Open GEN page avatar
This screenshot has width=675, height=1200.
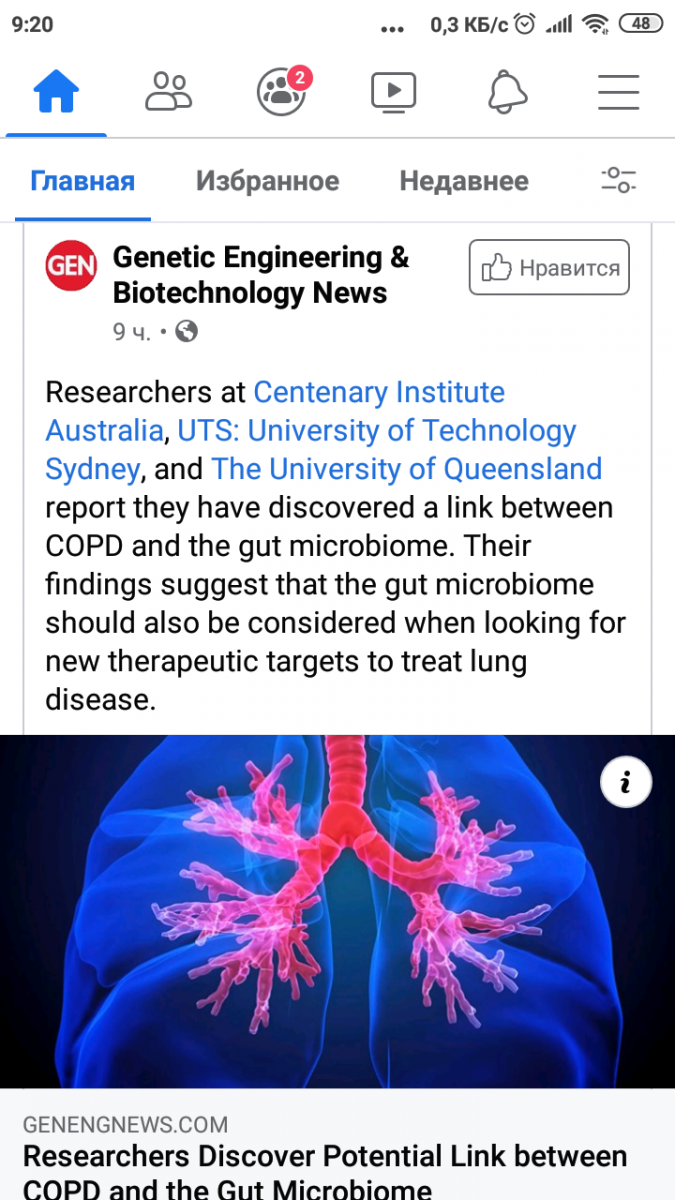71,266
